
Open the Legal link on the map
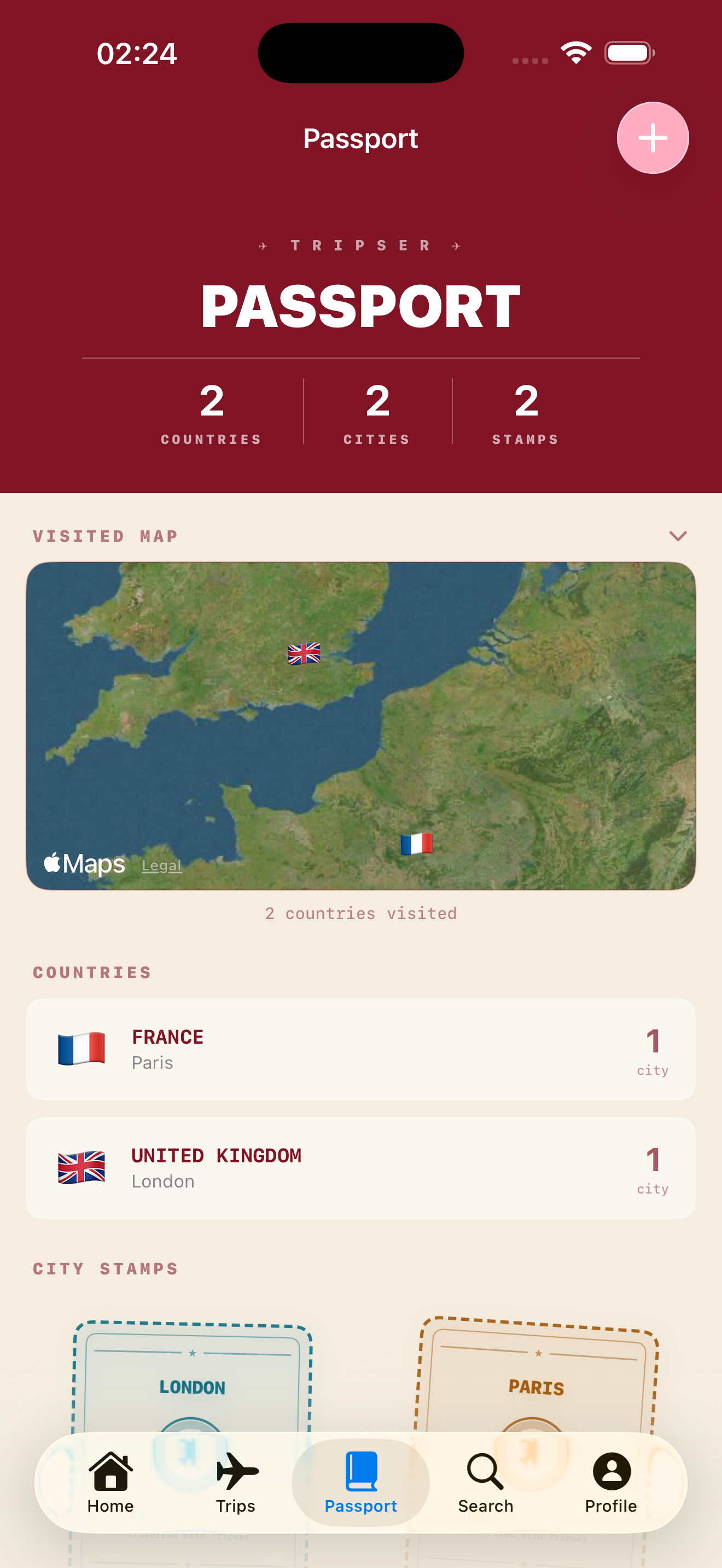point(161,865)
